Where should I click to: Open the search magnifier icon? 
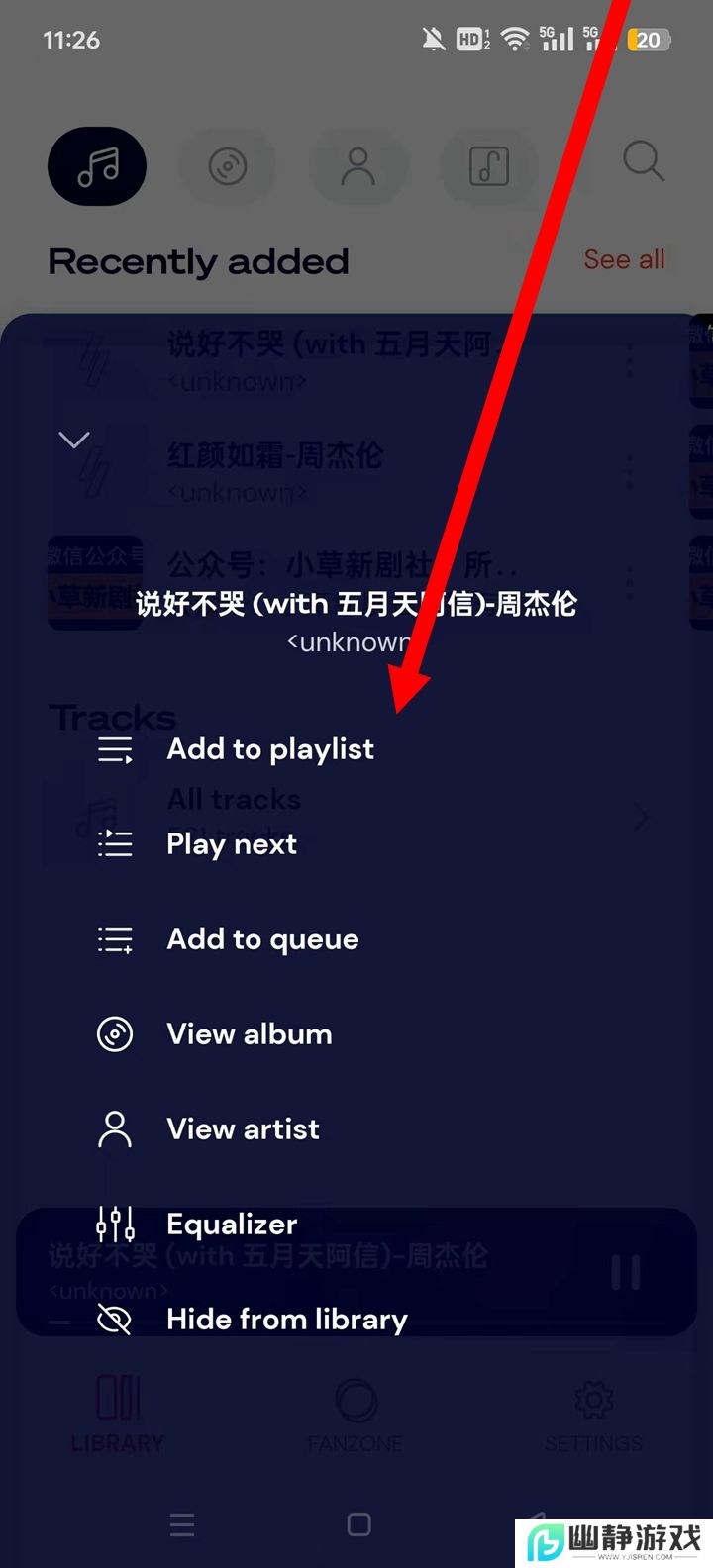click(643, 161)
